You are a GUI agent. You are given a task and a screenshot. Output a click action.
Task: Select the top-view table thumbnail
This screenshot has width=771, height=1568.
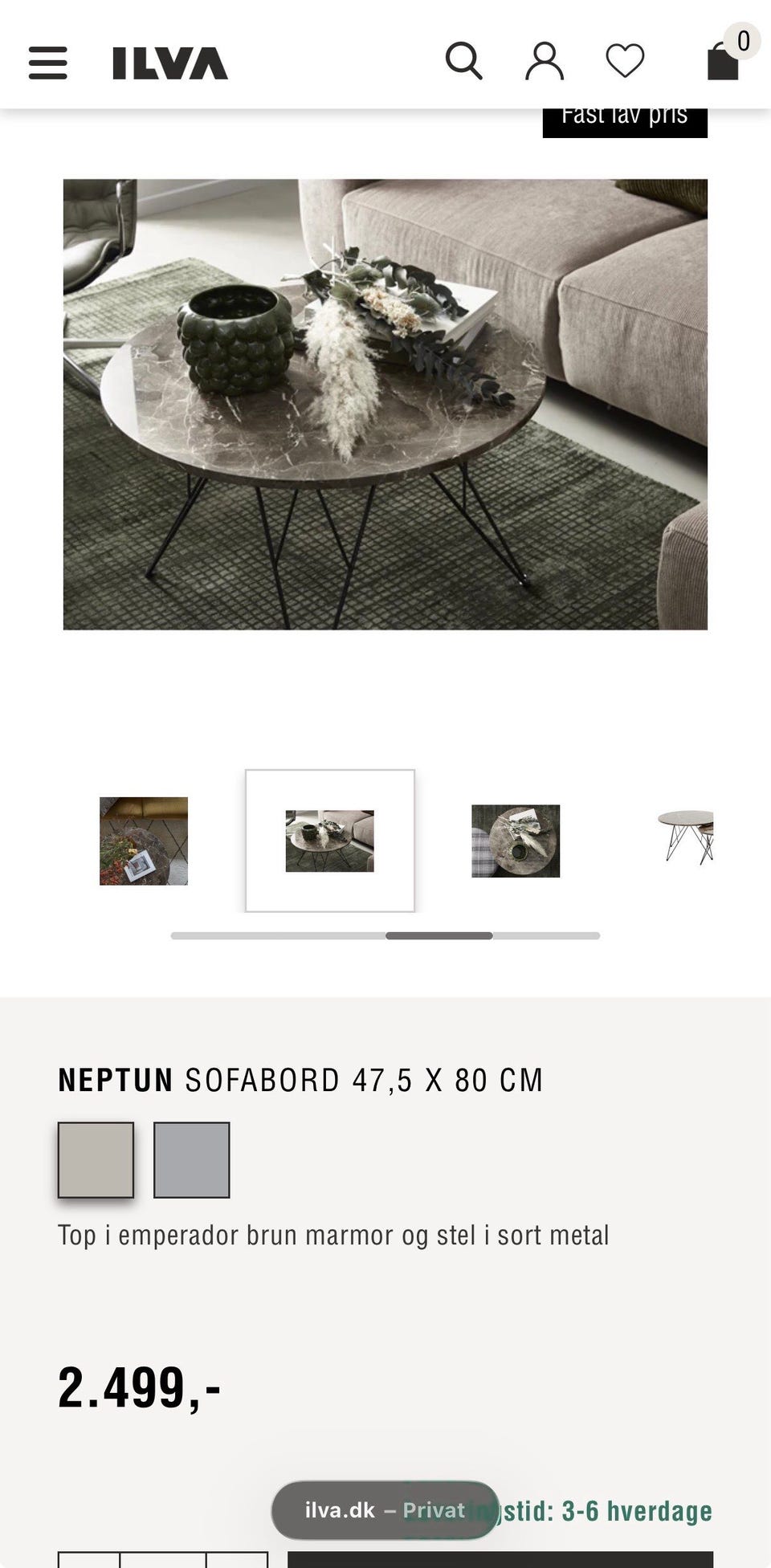tap(516, 841)
